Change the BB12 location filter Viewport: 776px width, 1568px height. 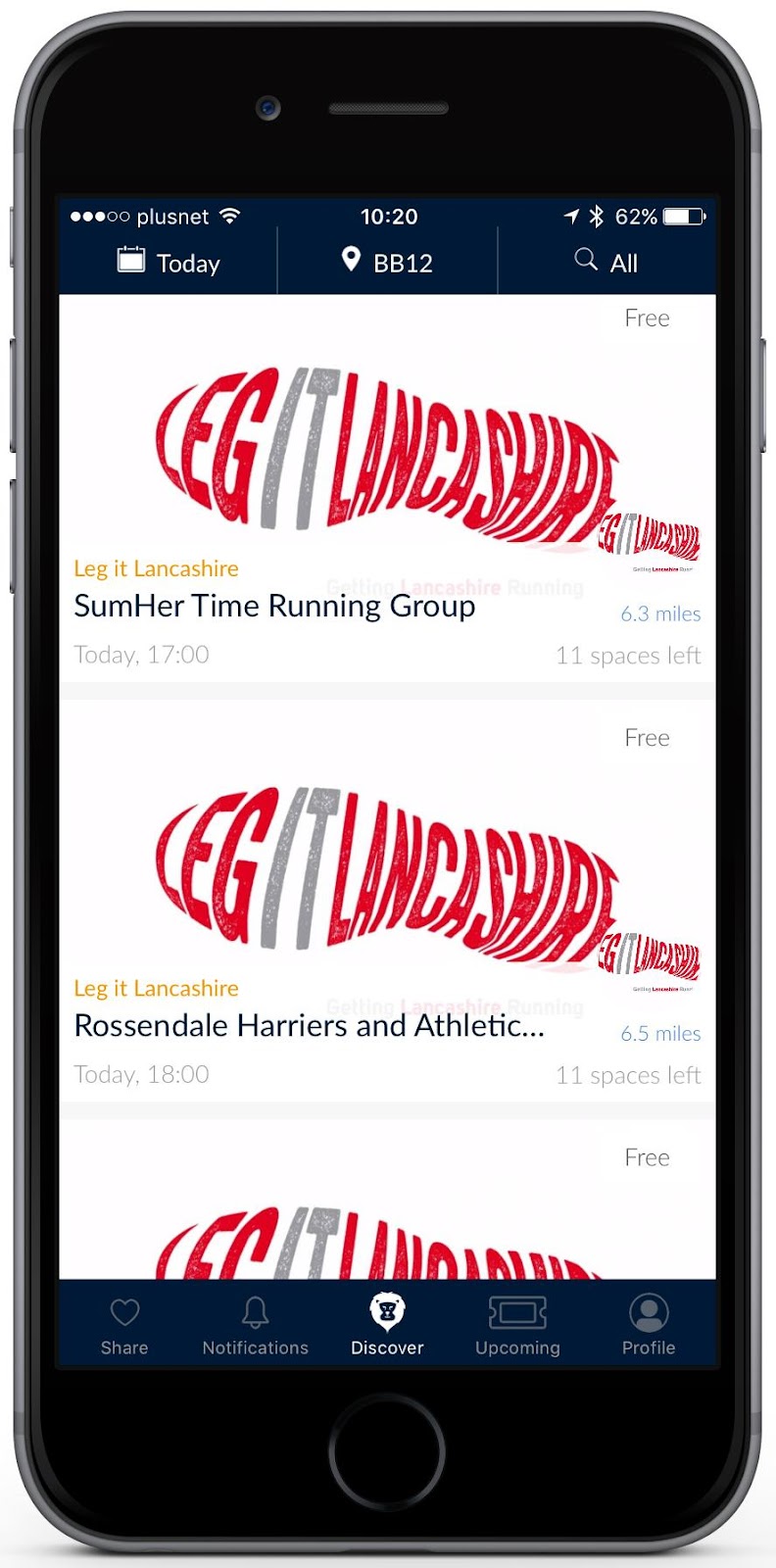(x=387, y=262)
